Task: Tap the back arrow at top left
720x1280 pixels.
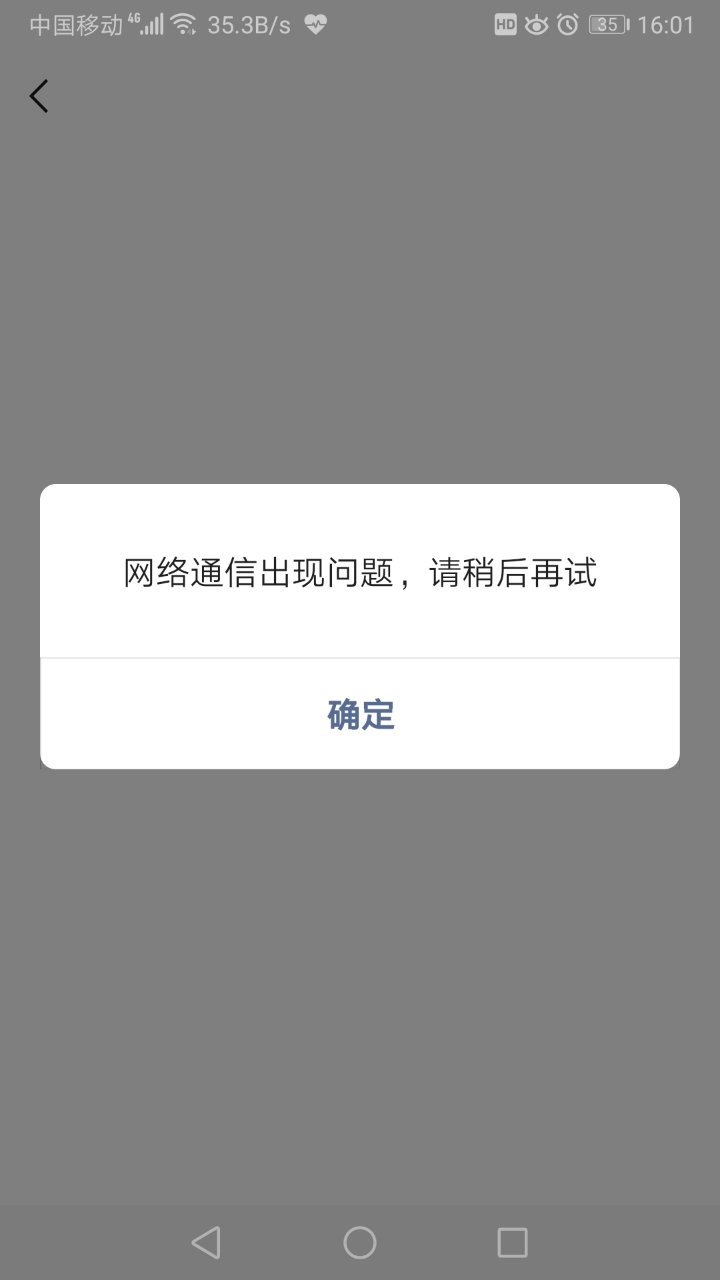Action: 38,96
